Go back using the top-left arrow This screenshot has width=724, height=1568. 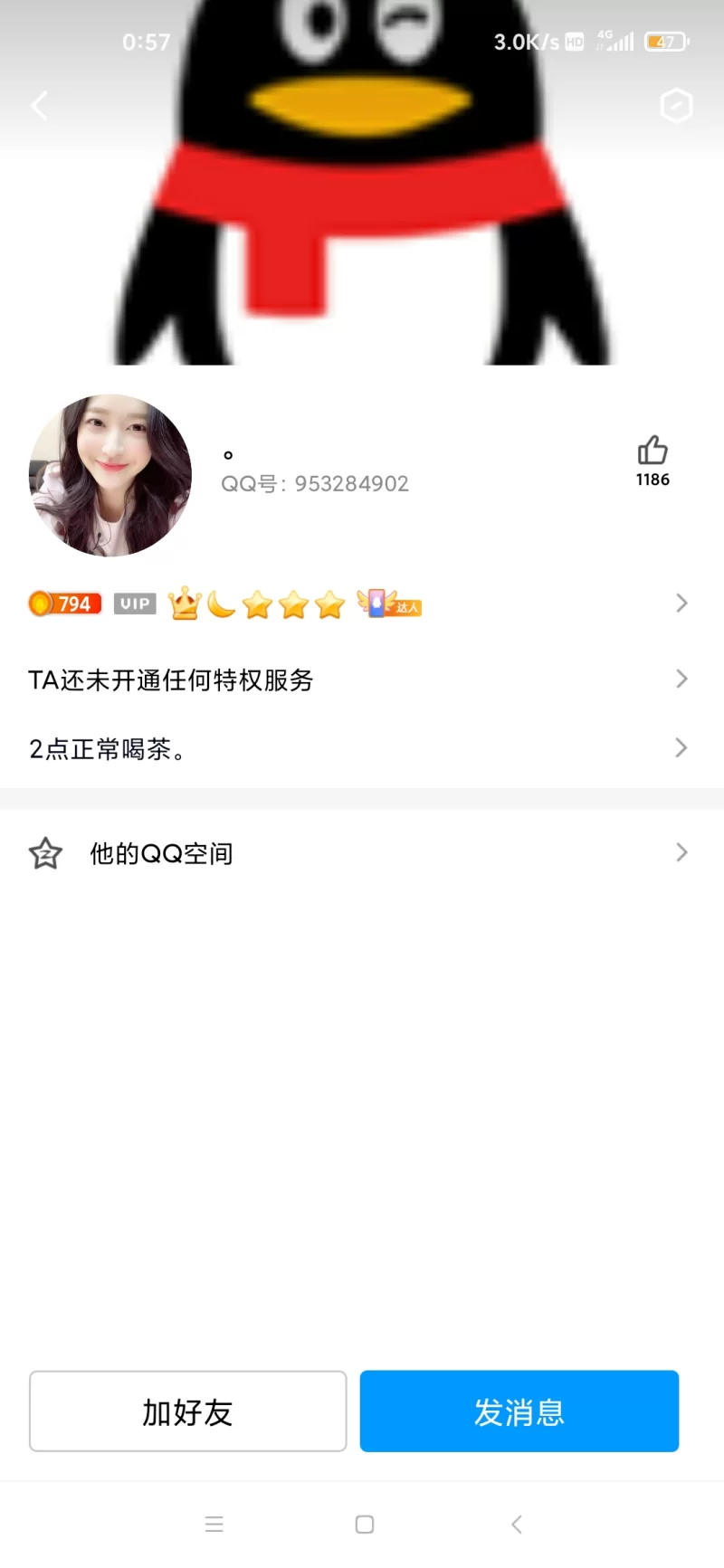(39, 106)
